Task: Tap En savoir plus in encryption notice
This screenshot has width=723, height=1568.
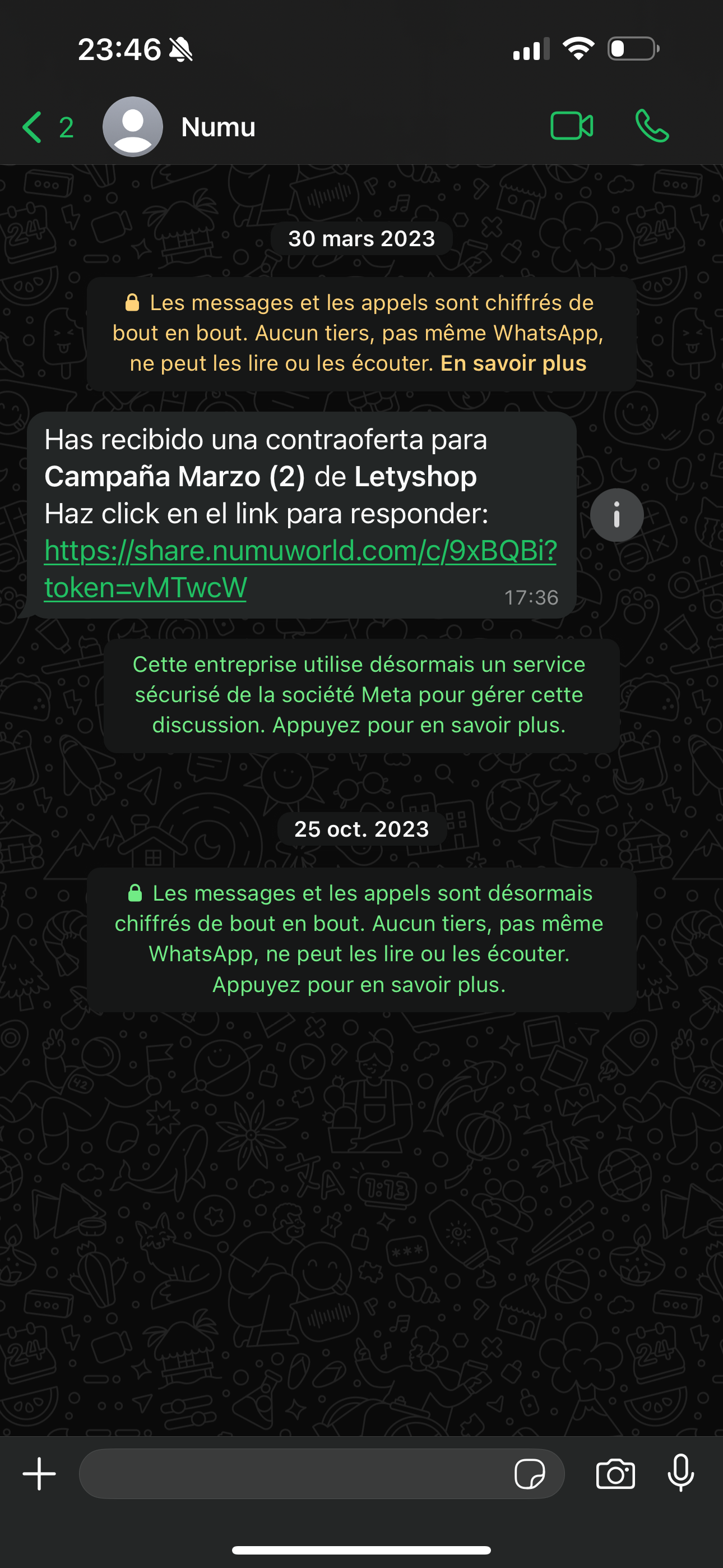Action: [513, 363]
